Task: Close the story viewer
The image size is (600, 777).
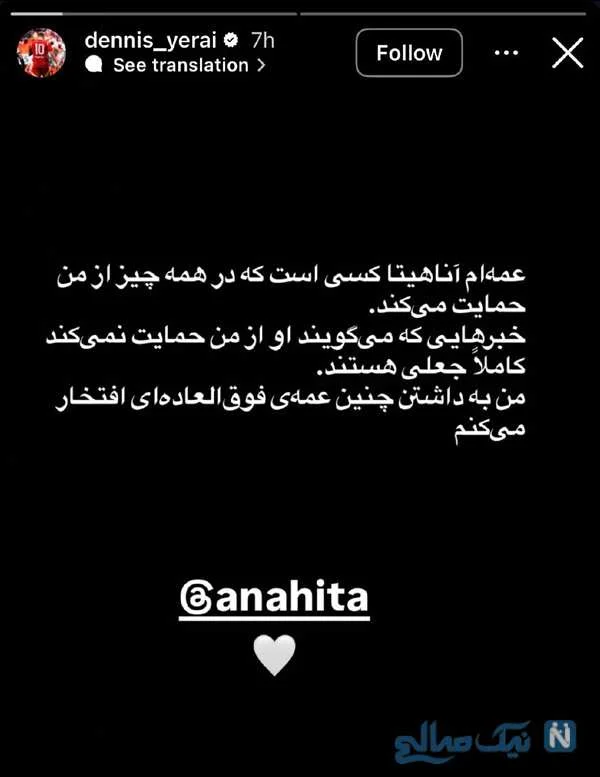Action: tap(567, 53)
